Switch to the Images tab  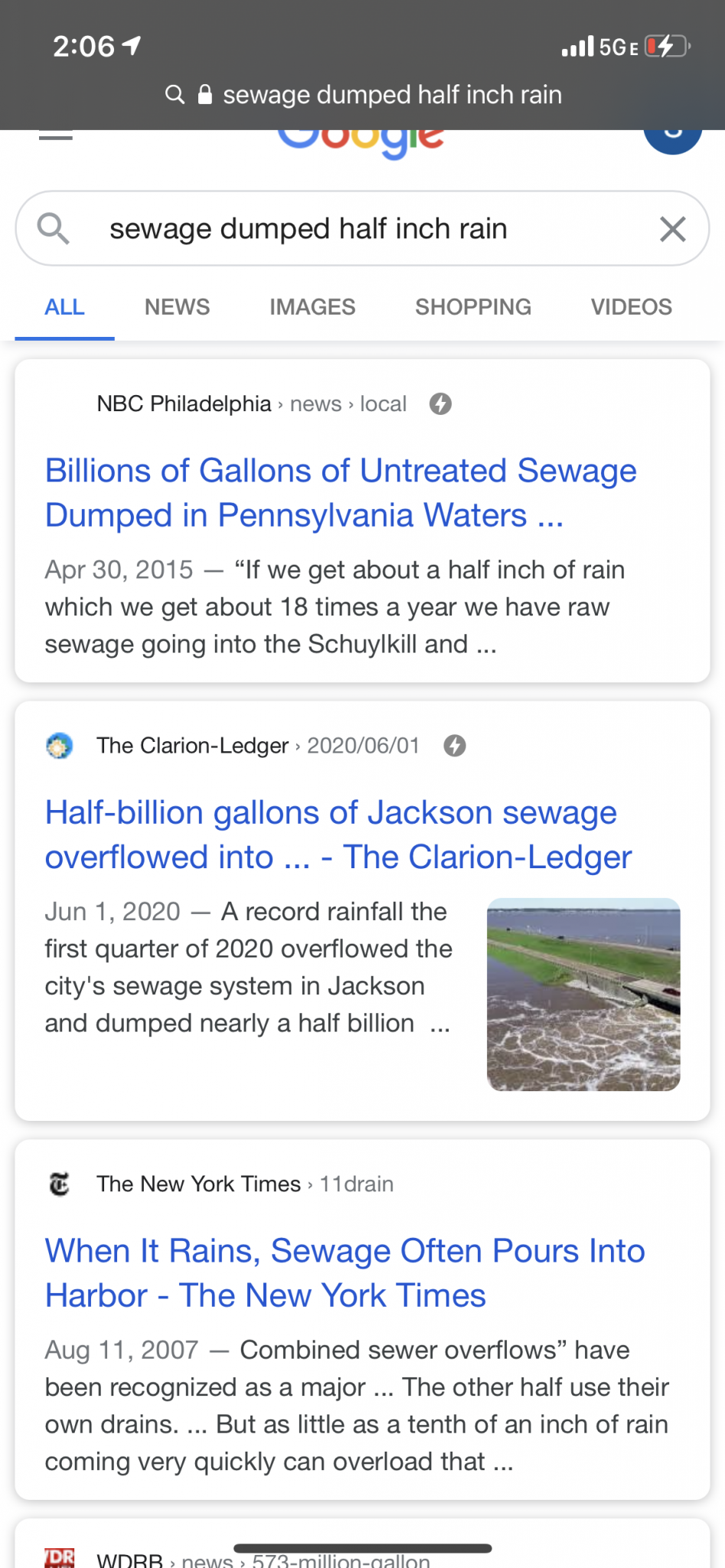click(312, 307)
